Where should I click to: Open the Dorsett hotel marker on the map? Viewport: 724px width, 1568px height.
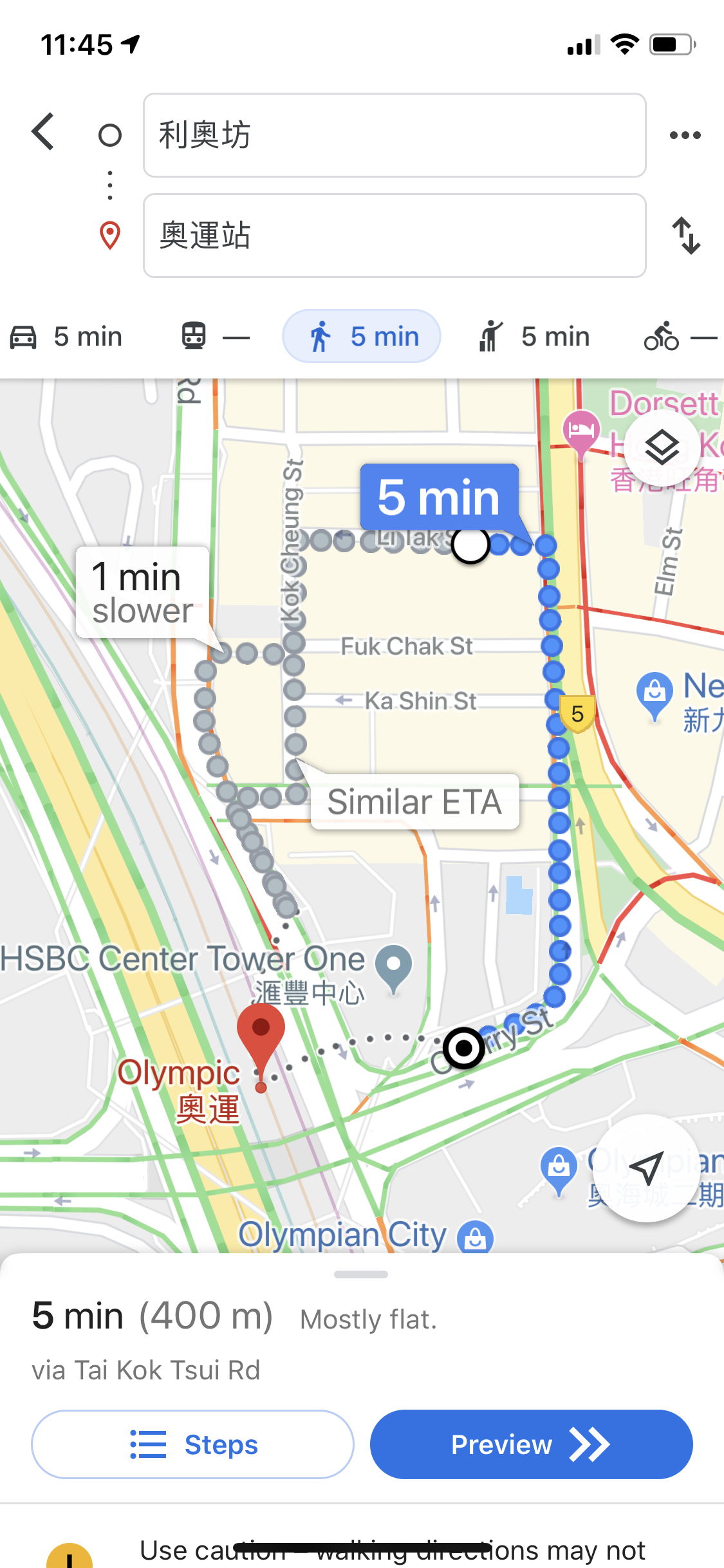point(581,430)
